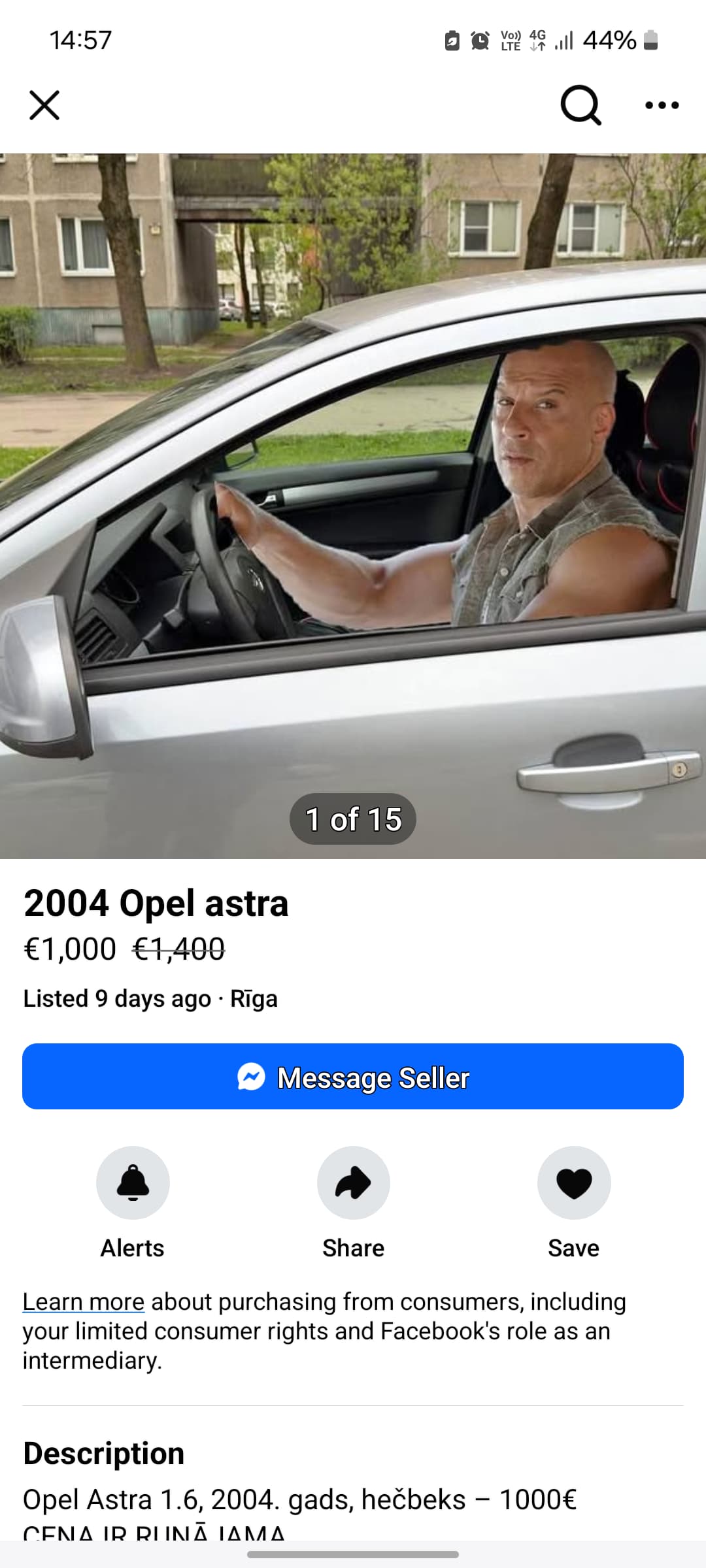The height and width of the screenshot is (1568, 706).
Task: Turn on Alerts for this listing
Action: tap(133, 1183)
